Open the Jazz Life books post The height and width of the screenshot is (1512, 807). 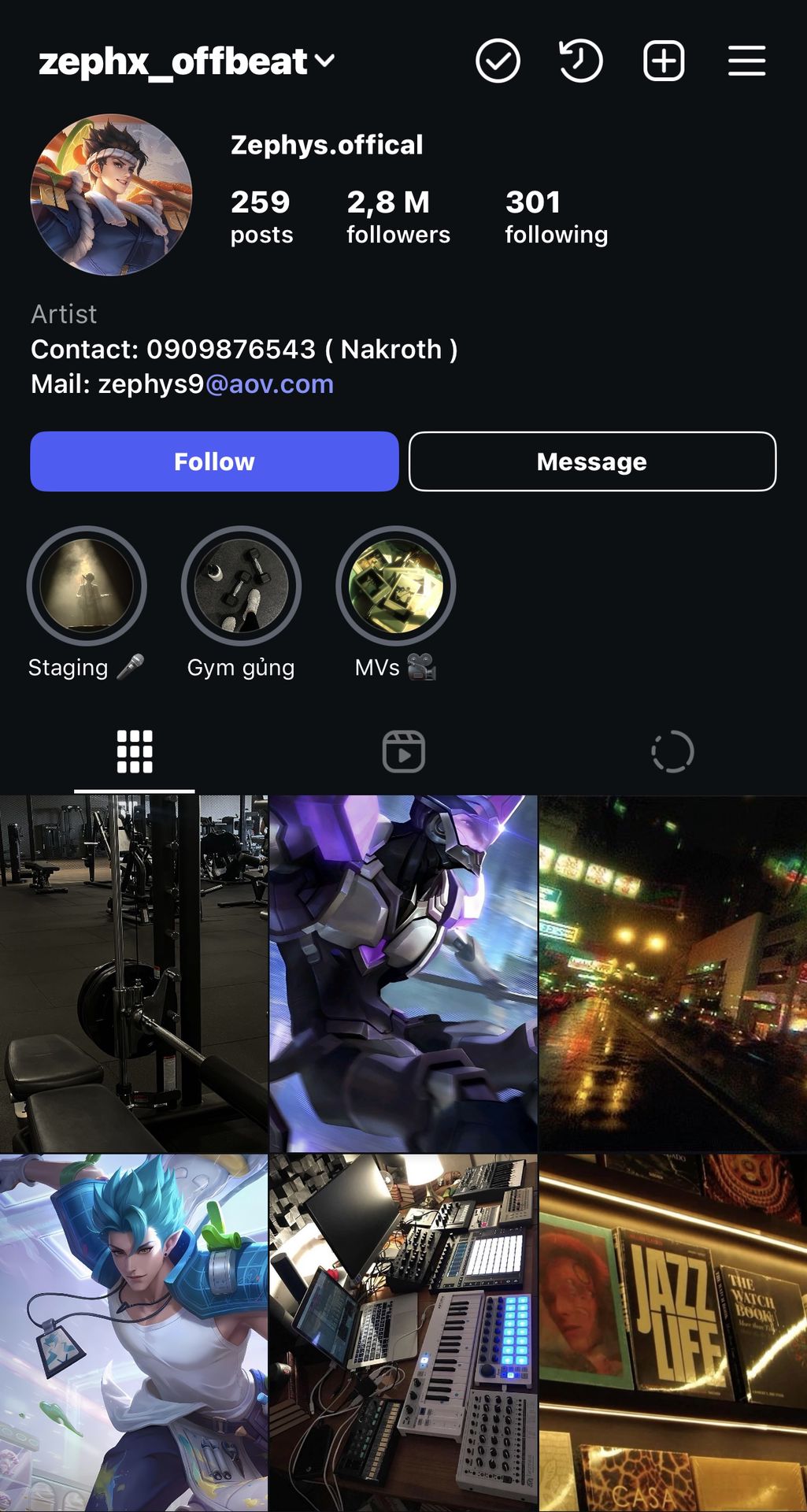coord(672,1332)
